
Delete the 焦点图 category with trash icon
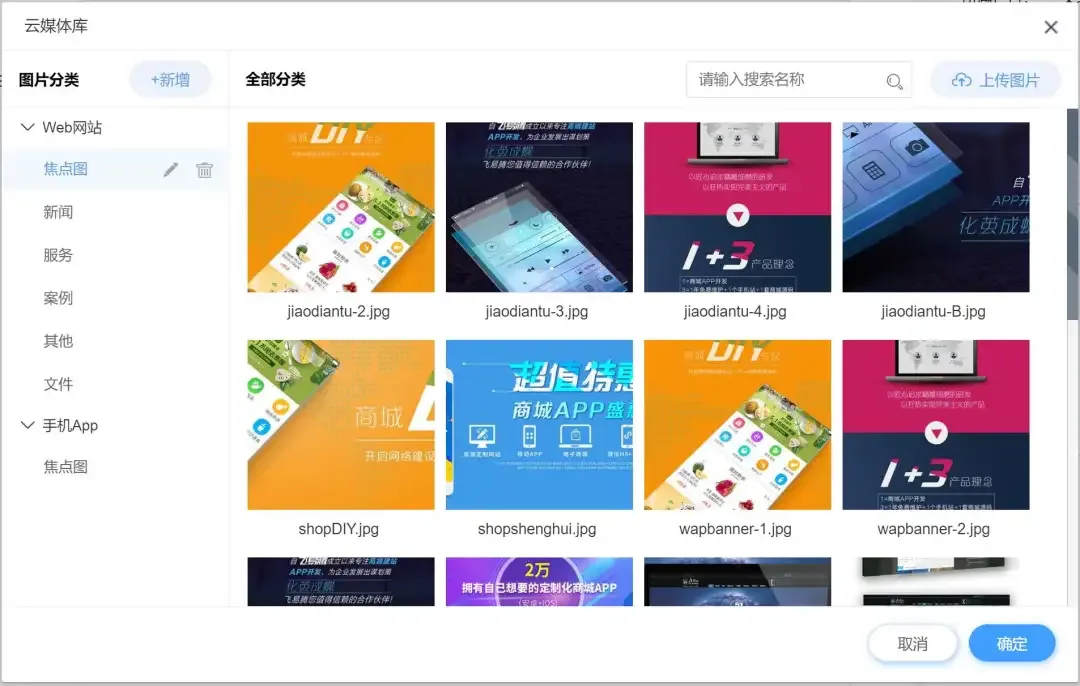[x=204, y=170]
